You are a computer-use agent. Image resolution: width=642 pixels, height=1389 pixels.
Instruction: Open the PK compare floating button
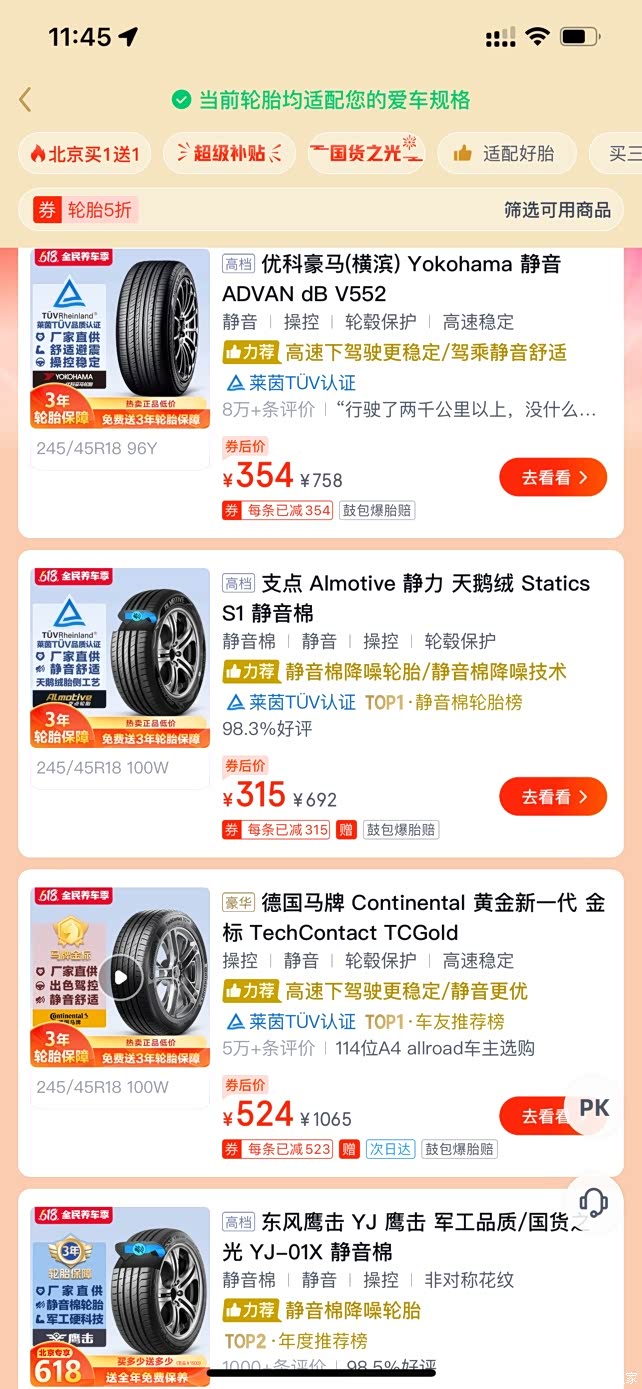point(594,1108)
